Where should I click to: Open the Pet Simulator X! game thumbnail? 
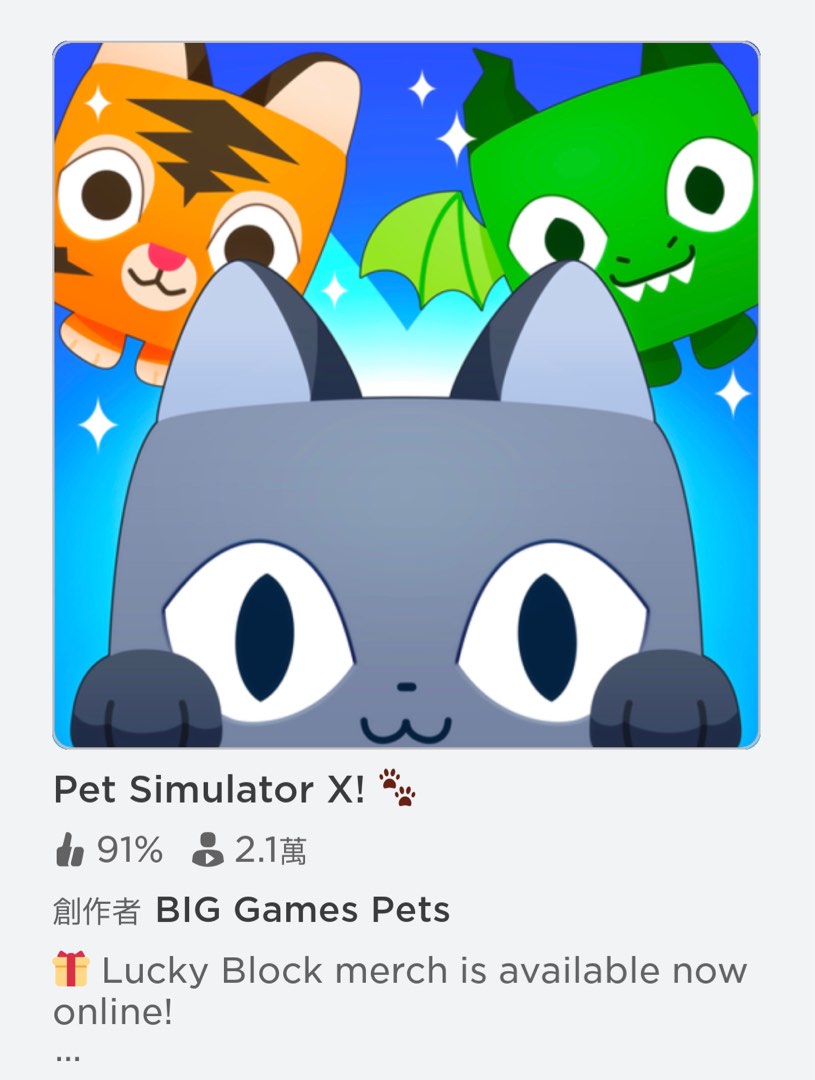point(406,395)
